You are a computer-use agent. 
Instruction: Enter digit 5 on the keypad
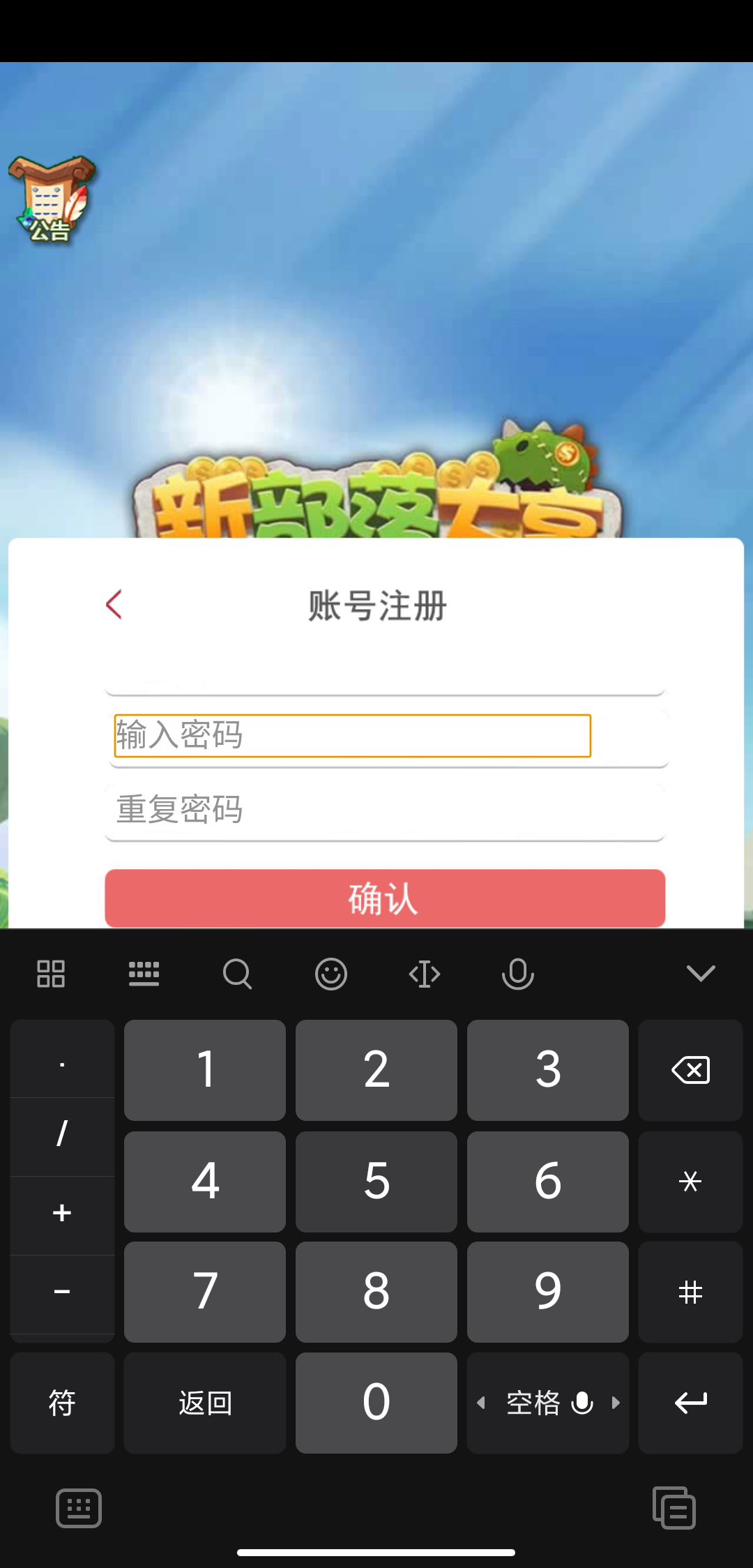[376, 1181]
